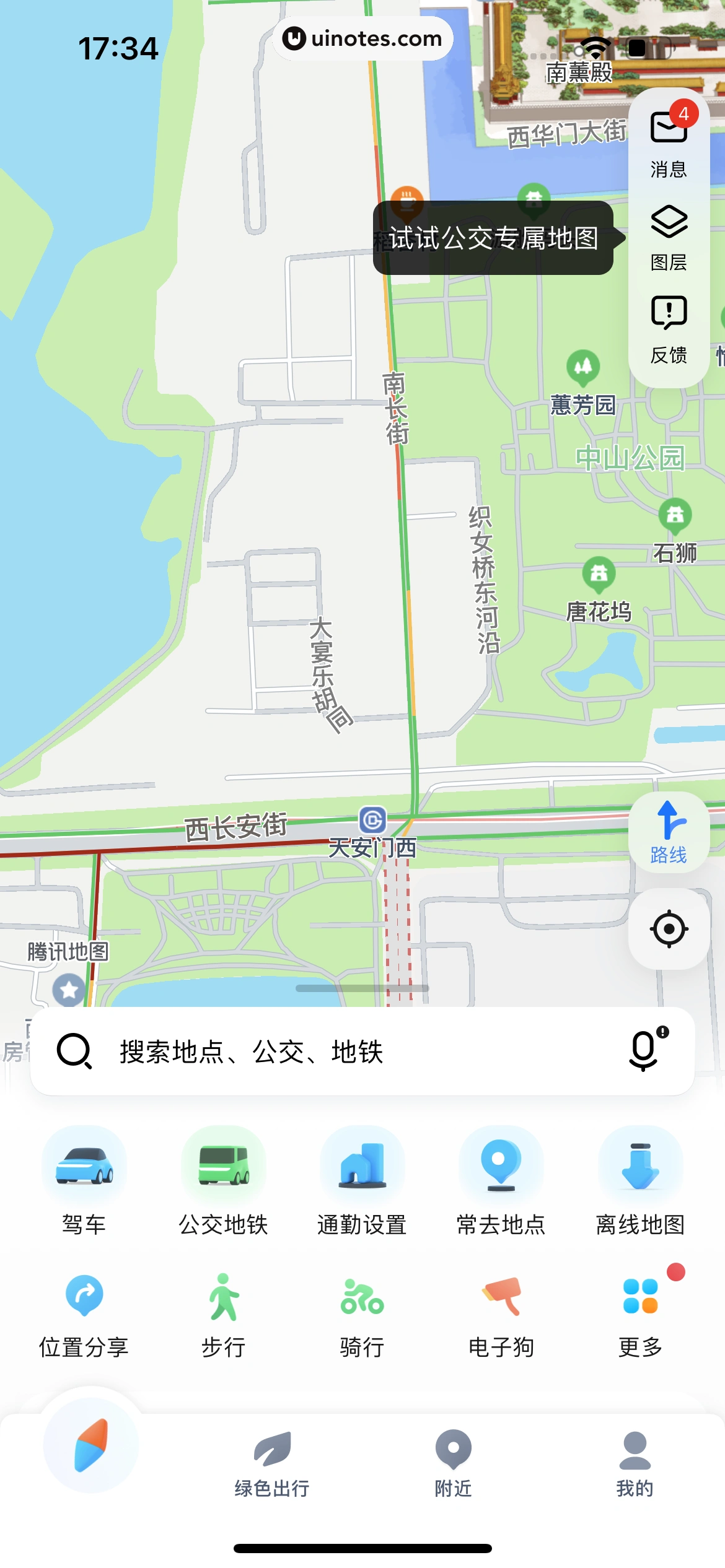725x1568 pixels.
Task: Switch to the 绿色出行 tab
Action: 272,1463
